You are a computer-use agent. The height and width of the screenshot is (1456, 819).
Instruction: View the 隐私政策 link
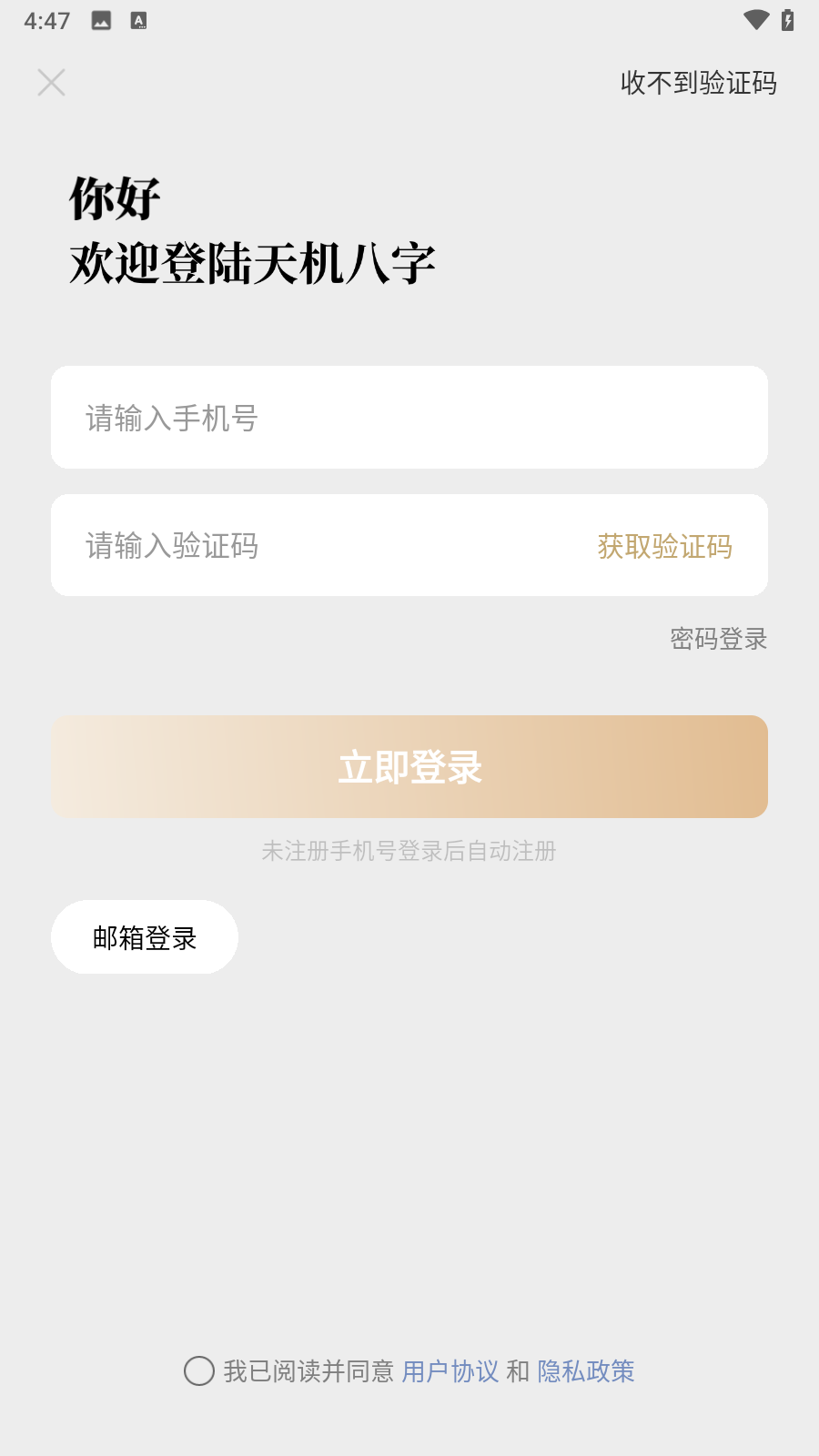pos(586,1371)
